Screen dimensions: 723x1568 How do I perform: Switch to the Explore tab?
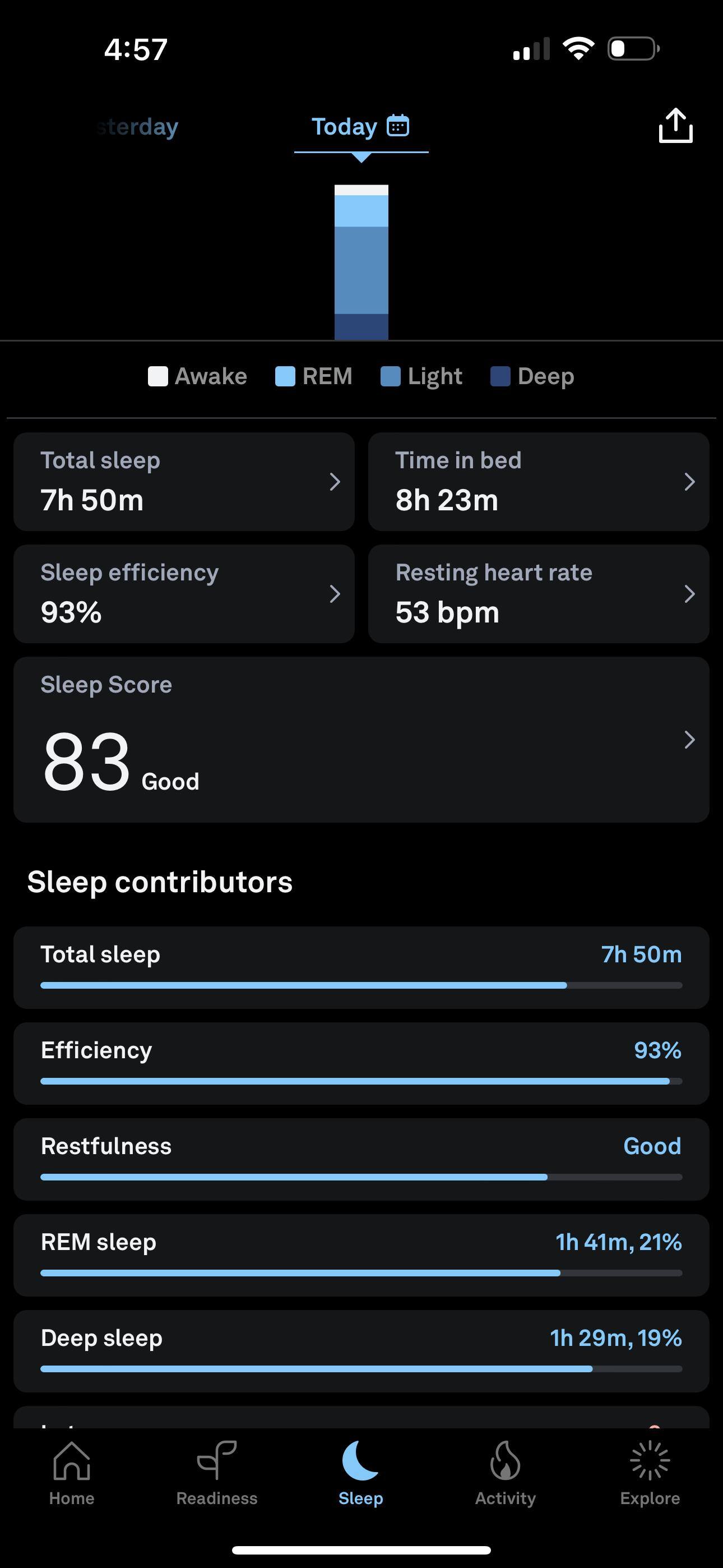(x=650, y=1472)
